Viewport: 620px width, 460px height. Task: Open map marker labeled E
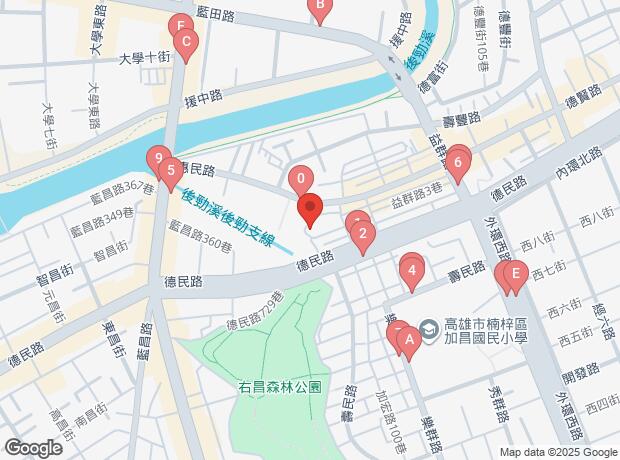[x=515, y=273]
